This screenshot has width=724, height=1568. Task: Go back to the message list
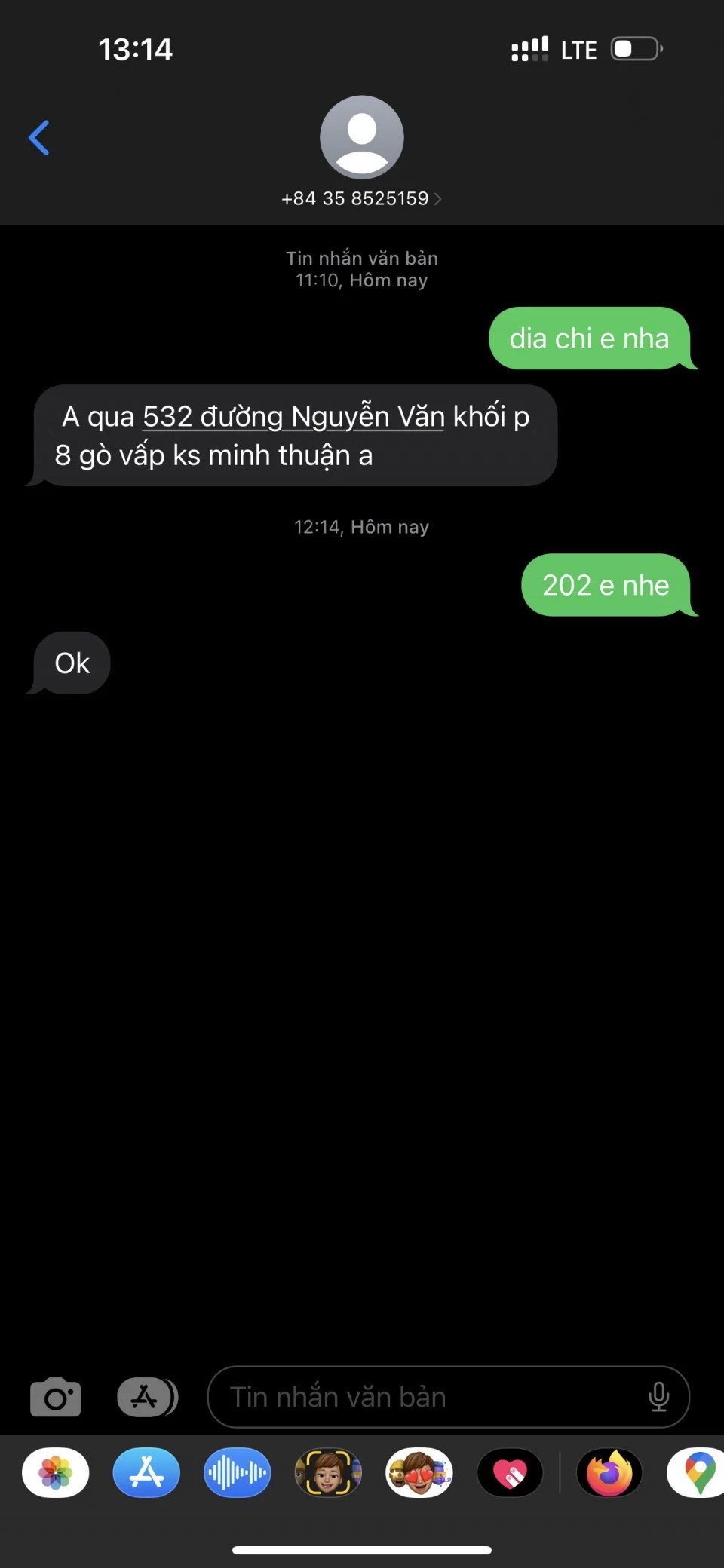tap(39, 138)
